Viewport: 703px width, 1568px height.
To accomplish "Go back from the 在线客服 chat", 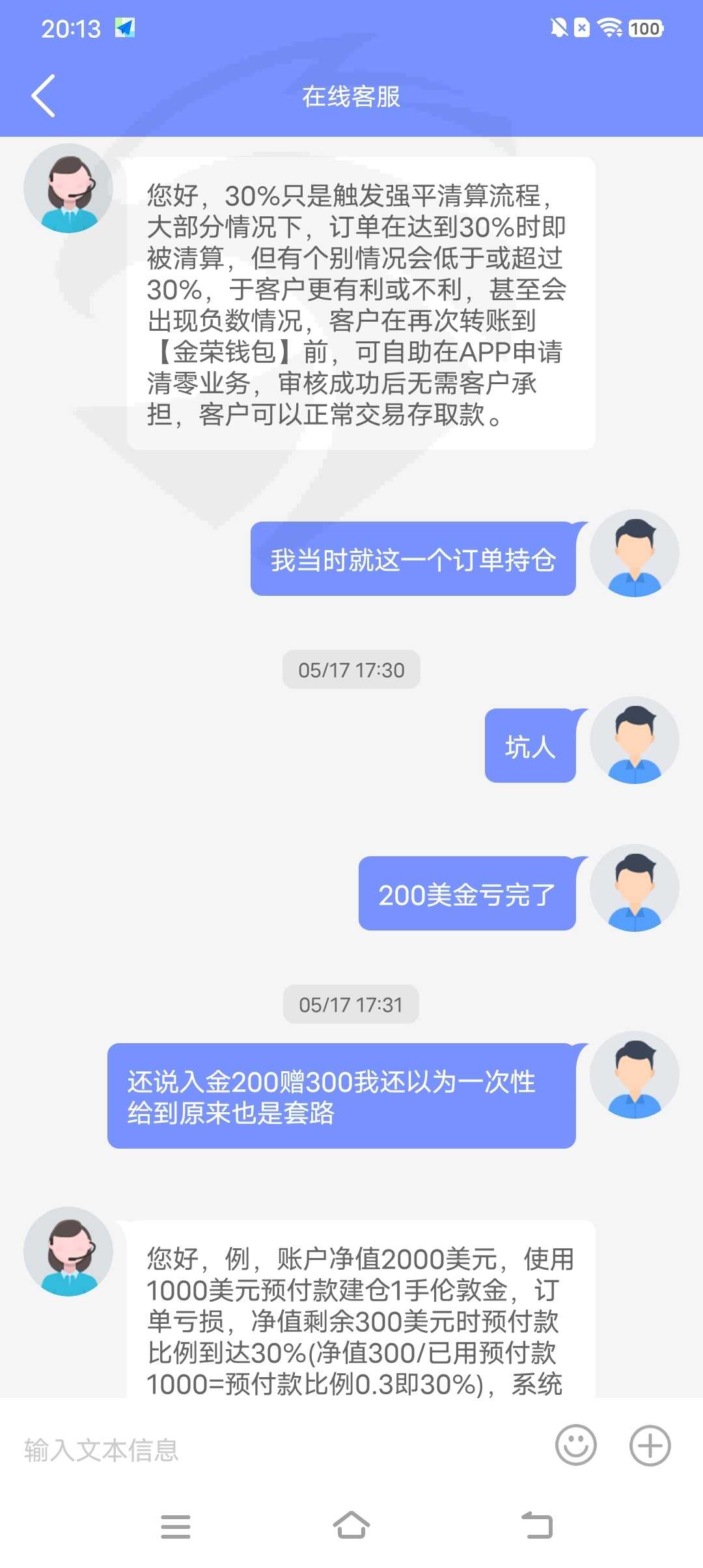I will point(43,96).
